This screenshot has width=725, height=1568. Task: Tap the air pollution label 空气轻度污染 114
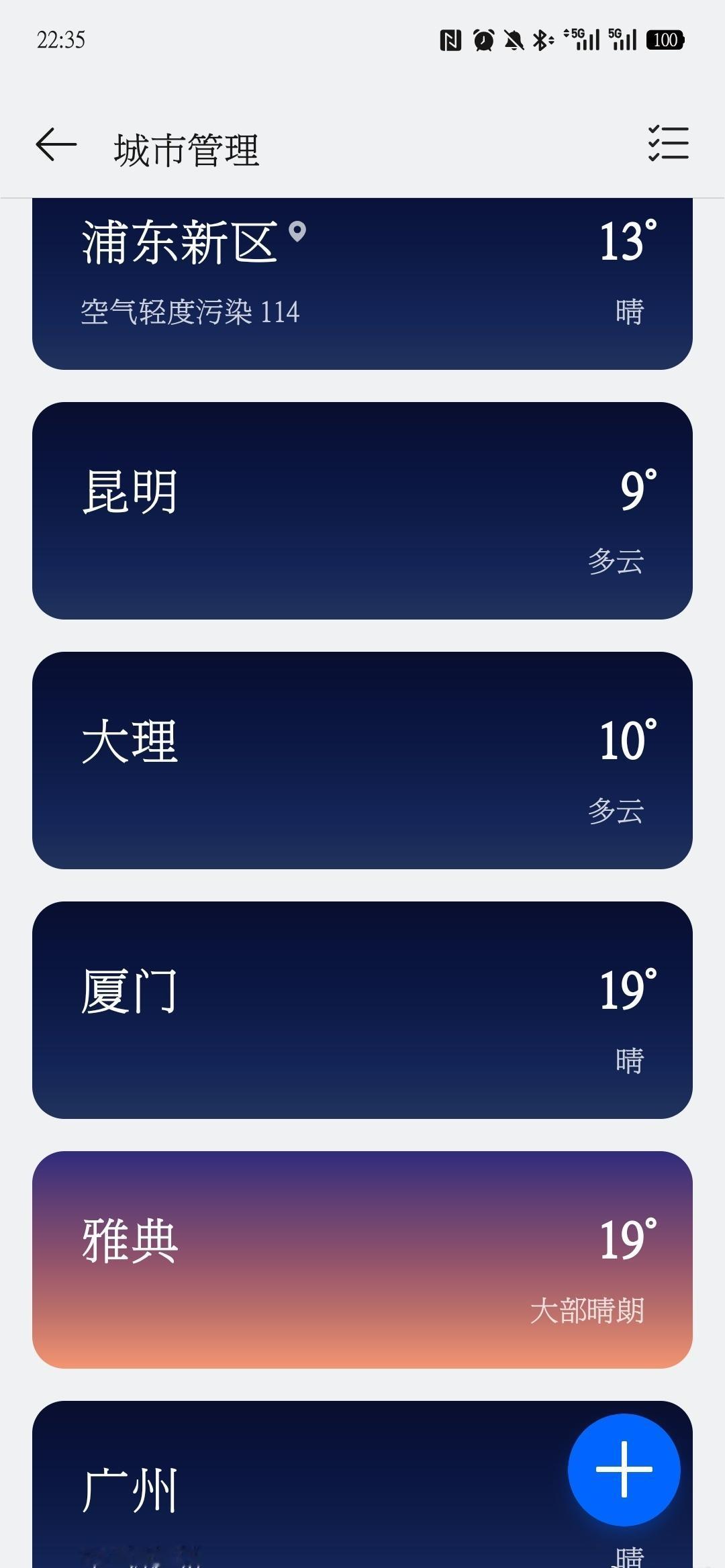(189, 310)
